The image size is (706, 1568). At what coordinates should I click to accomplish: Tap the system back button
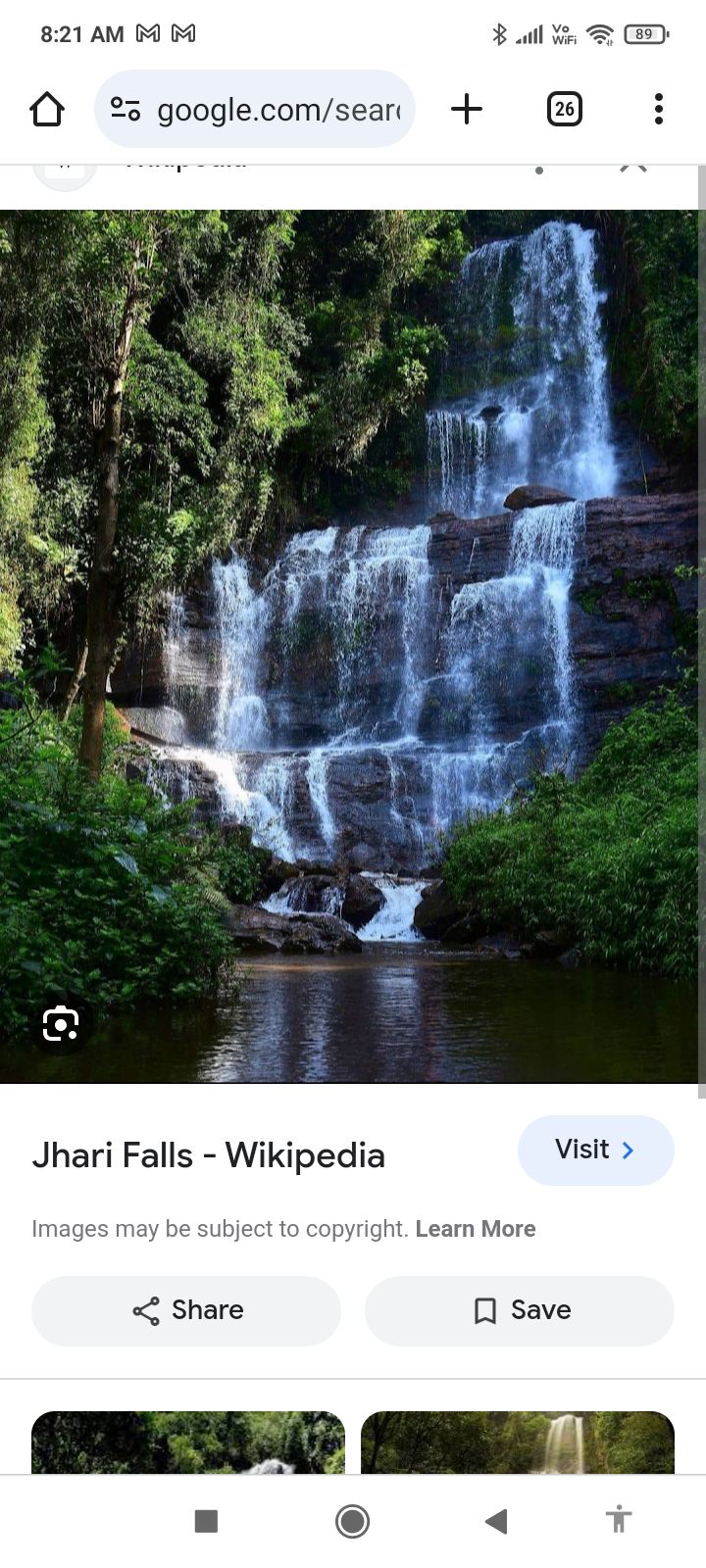tap(496, 1521)
